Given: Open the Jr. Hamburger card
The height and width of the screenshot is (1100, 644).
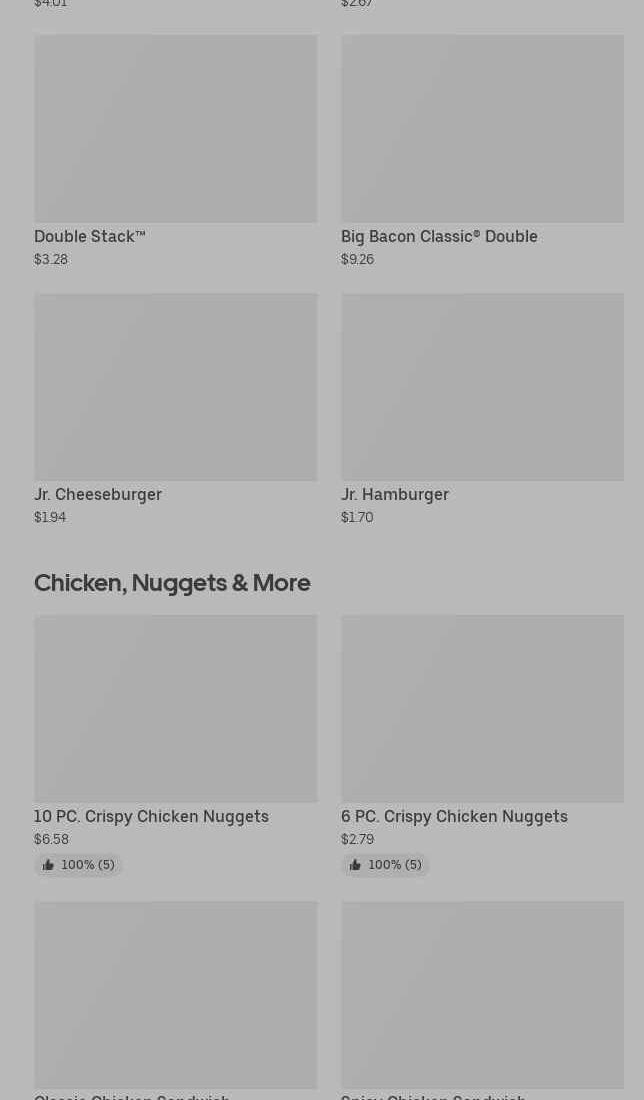Looking at the screenshot, I should point(482,409).
